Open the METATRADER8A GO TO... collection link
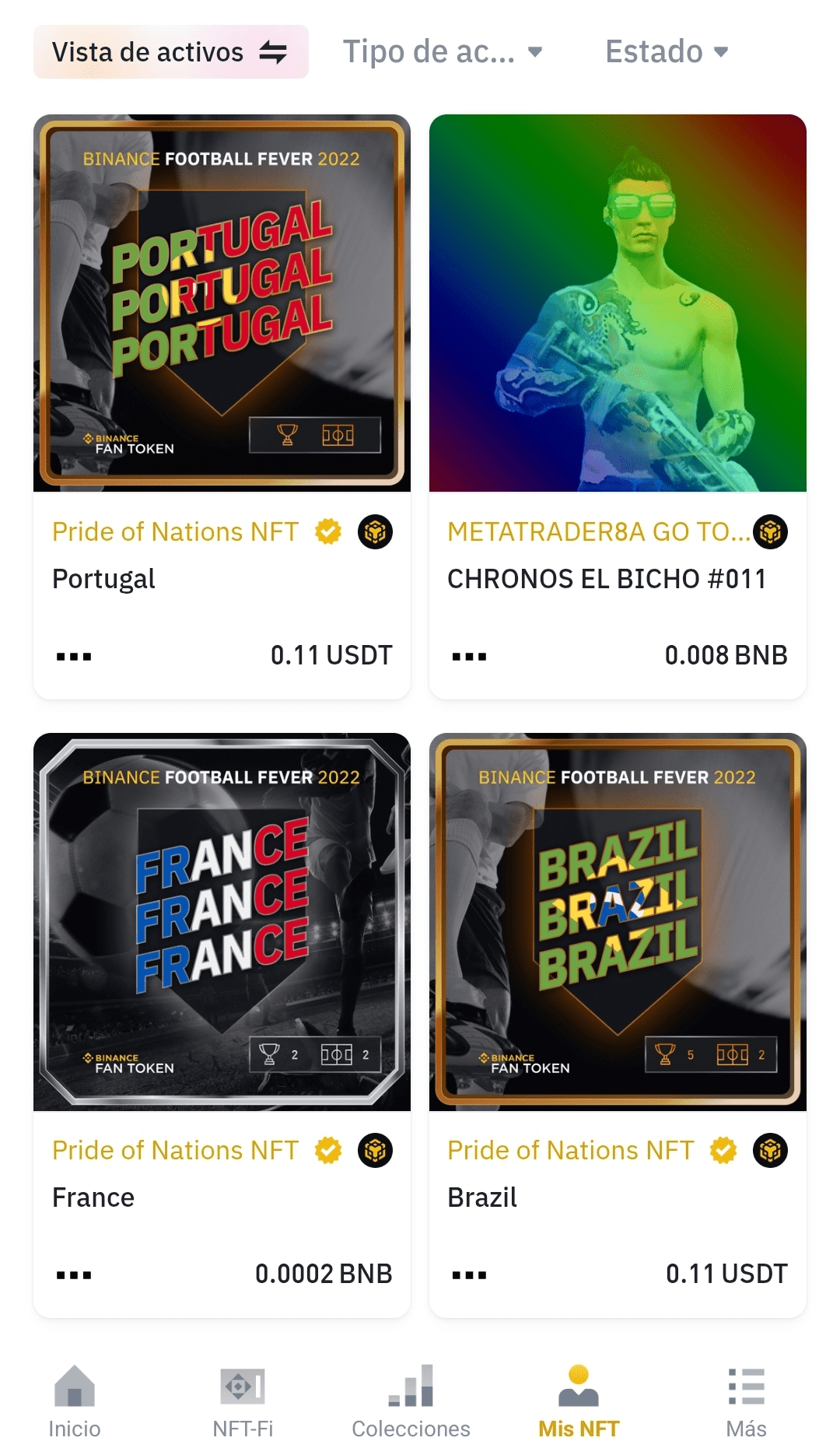 coord(598,532)
